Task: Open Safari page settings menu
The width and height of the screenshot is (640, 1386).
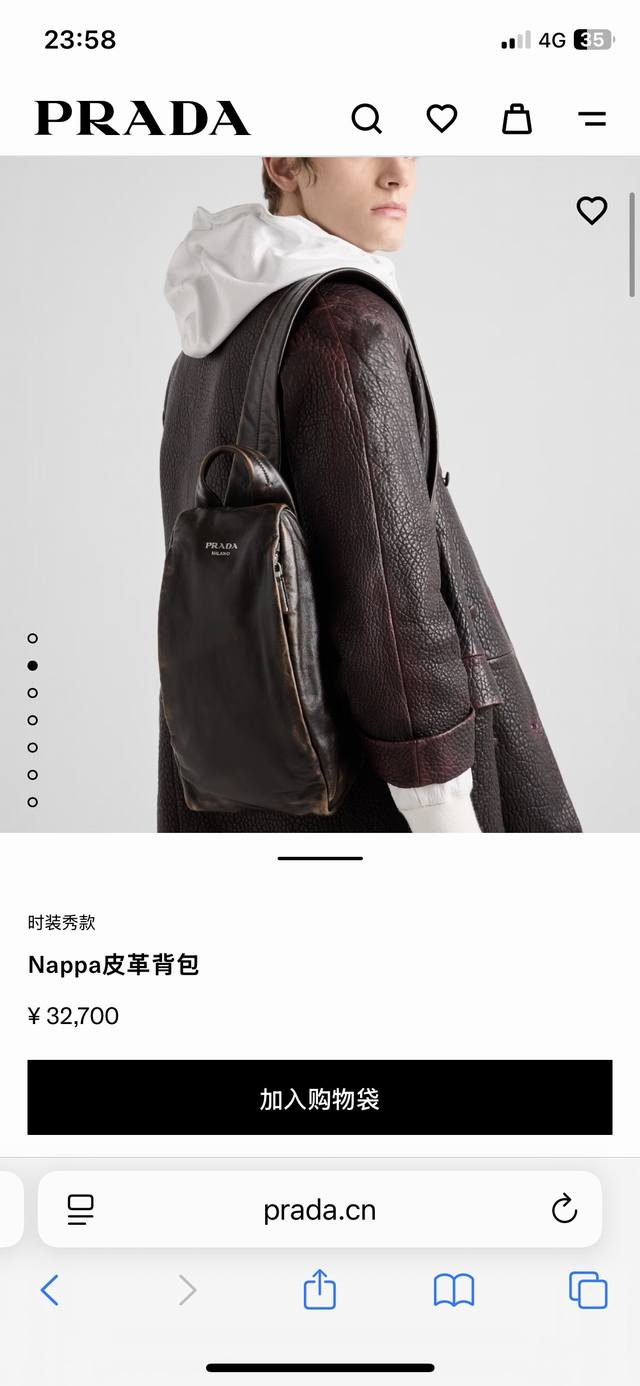Action: click(81, 1210)
